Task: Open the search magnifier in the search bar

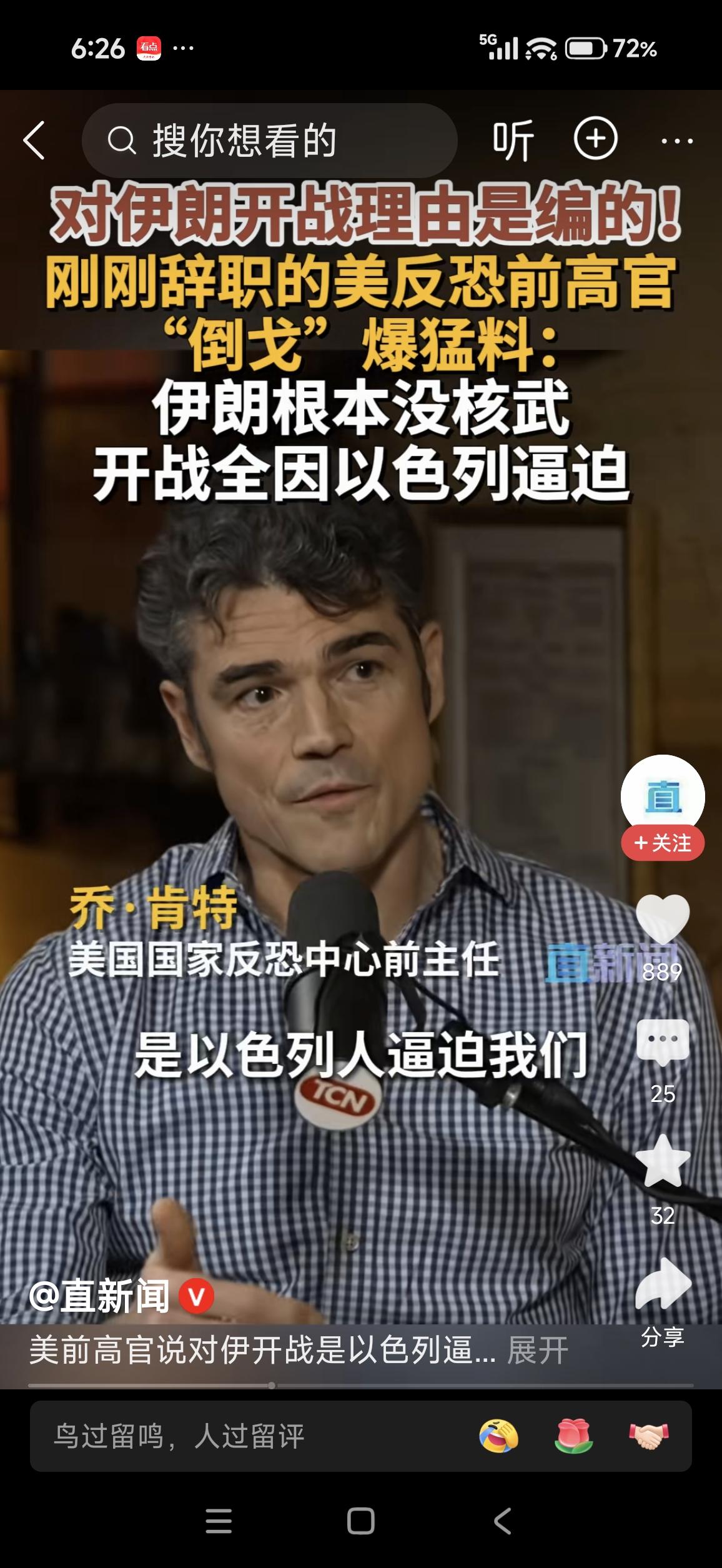Action: (x=122, y=141)
